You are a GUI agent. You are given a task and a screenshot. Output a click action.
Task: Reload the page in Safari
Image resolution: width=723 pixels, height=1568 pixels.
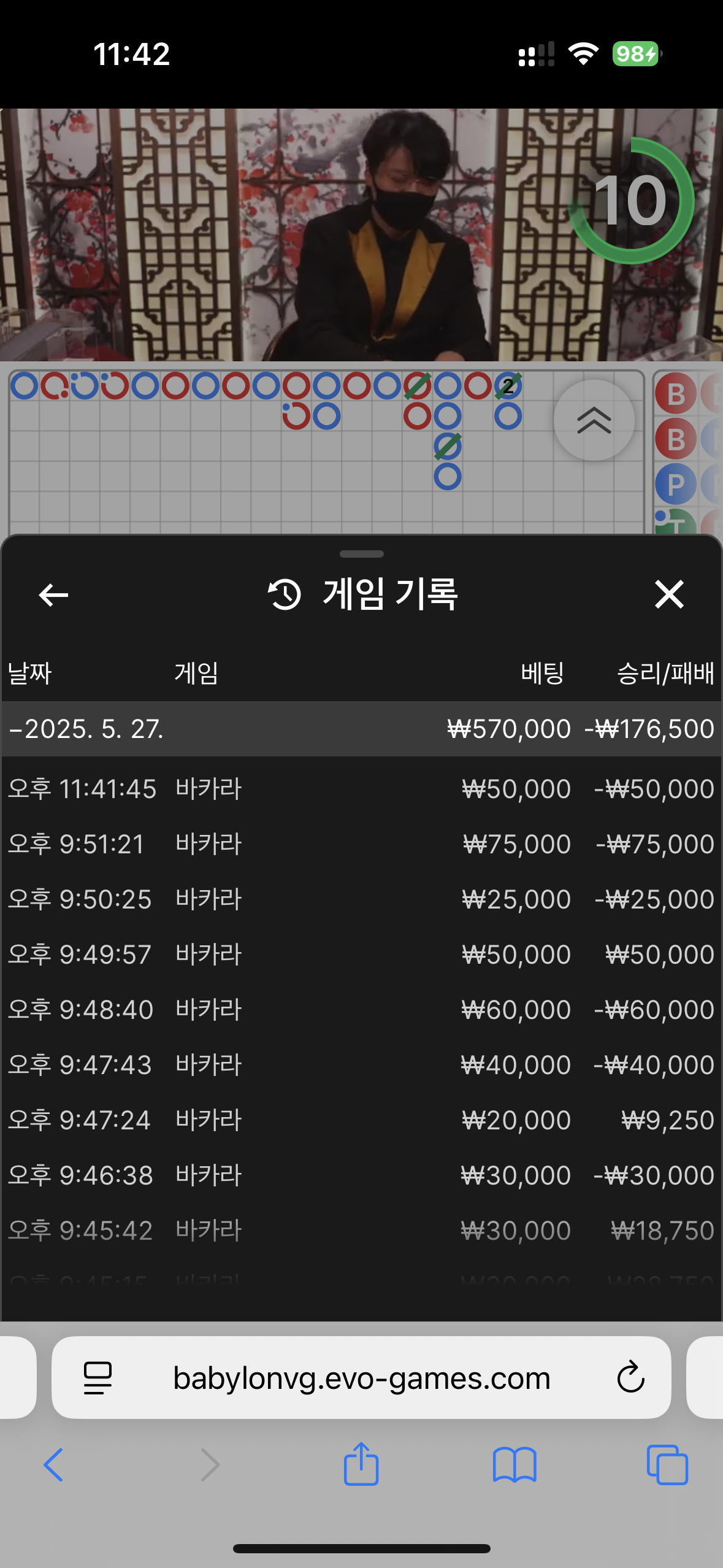click(630, 1378)
